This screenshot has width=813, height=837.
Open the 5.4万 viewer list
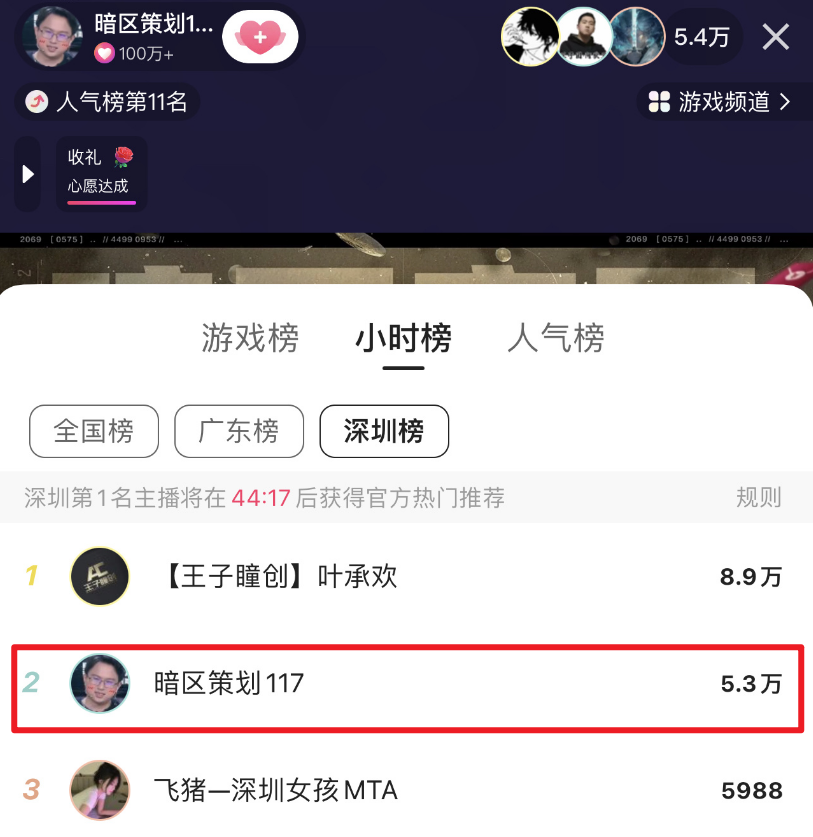point(701,38)
